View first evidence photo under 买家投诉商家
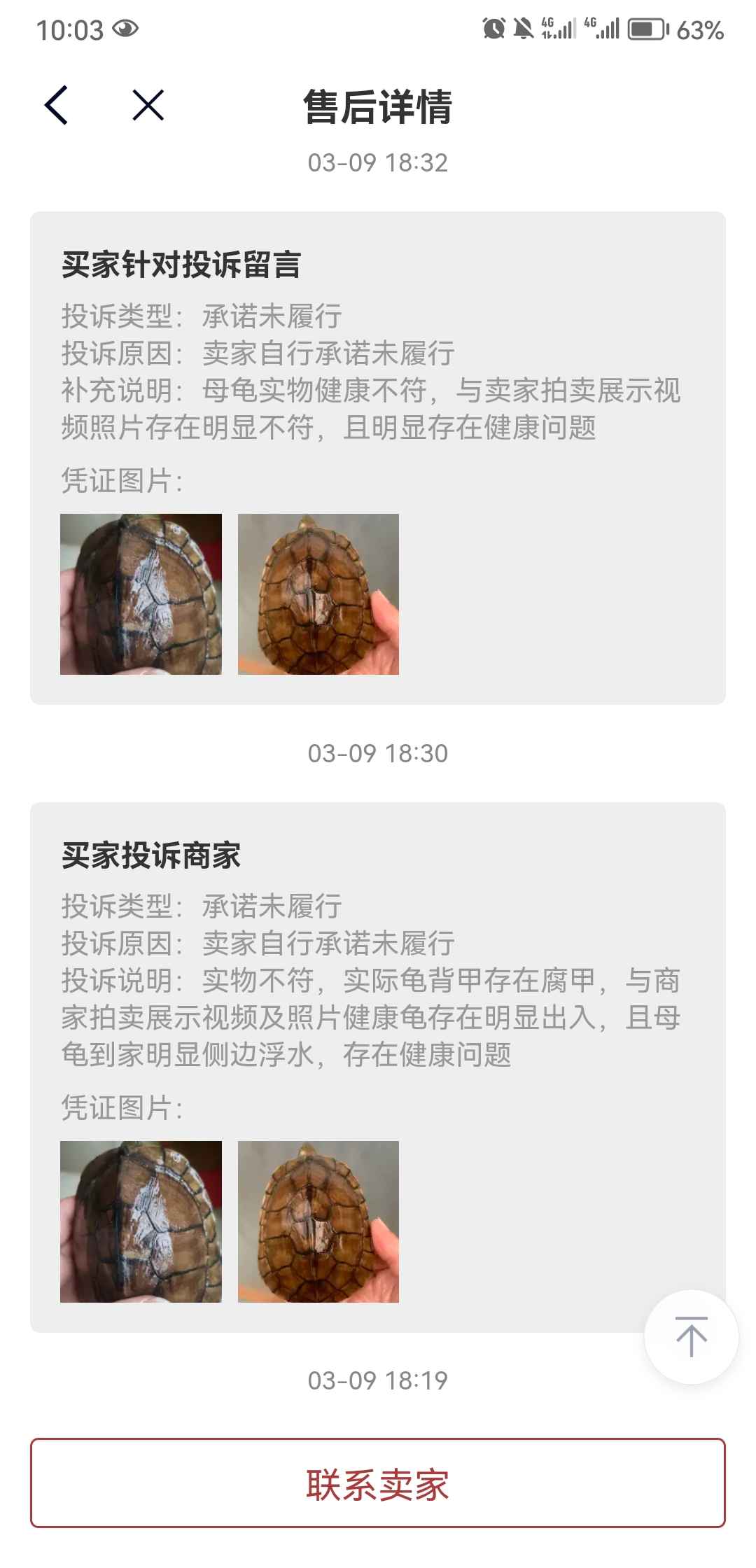Screen dimensions: 756x1568 point(141,1221)
